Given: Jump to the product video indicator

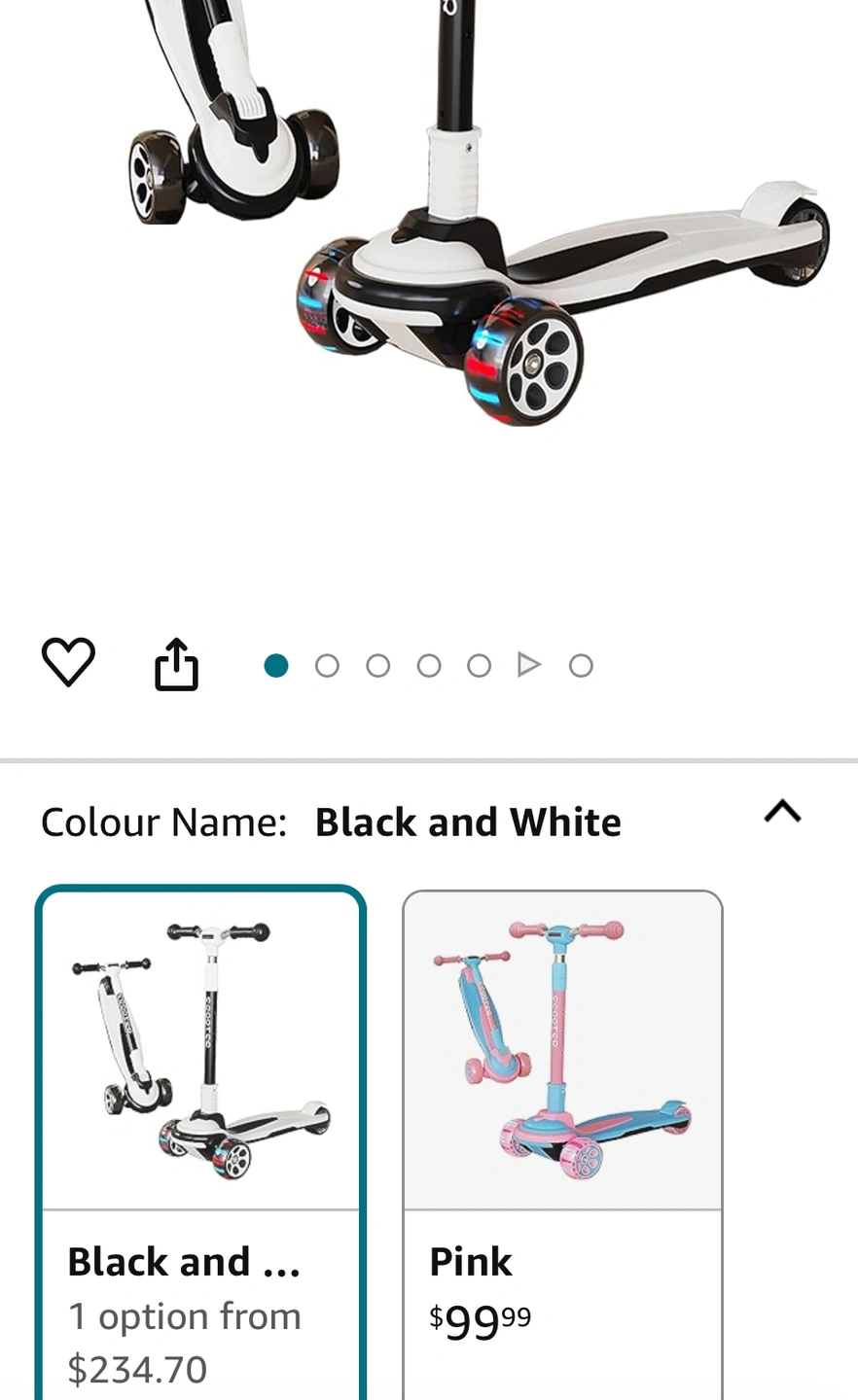Looking at the screenshot, I should (528, 665).
